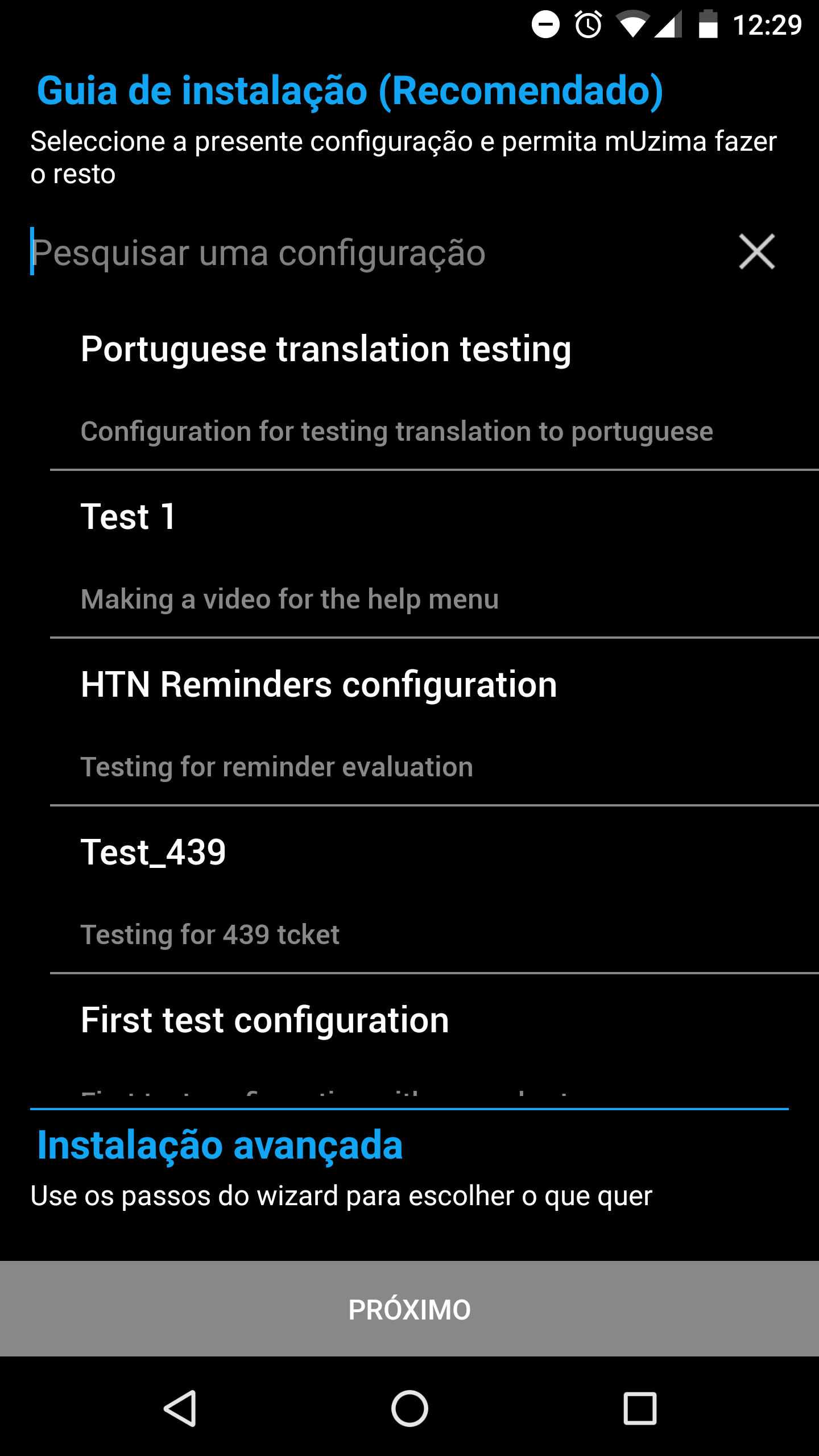Focus the Pesquisar uma configuração search field
Viewport: 819px width, 1456px height.
[375, 252]
